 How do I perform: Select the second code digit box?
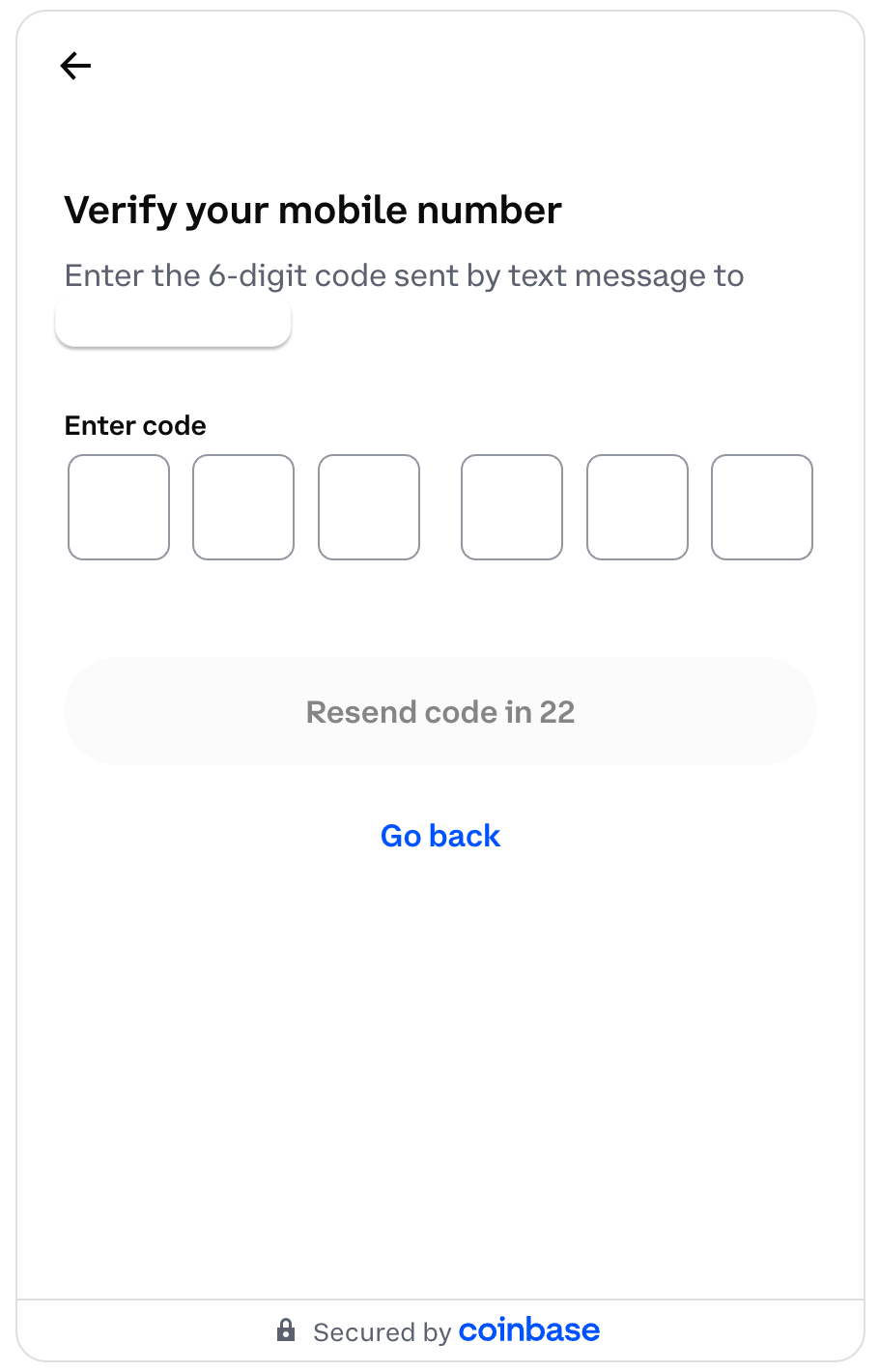[x=243, y=507]
